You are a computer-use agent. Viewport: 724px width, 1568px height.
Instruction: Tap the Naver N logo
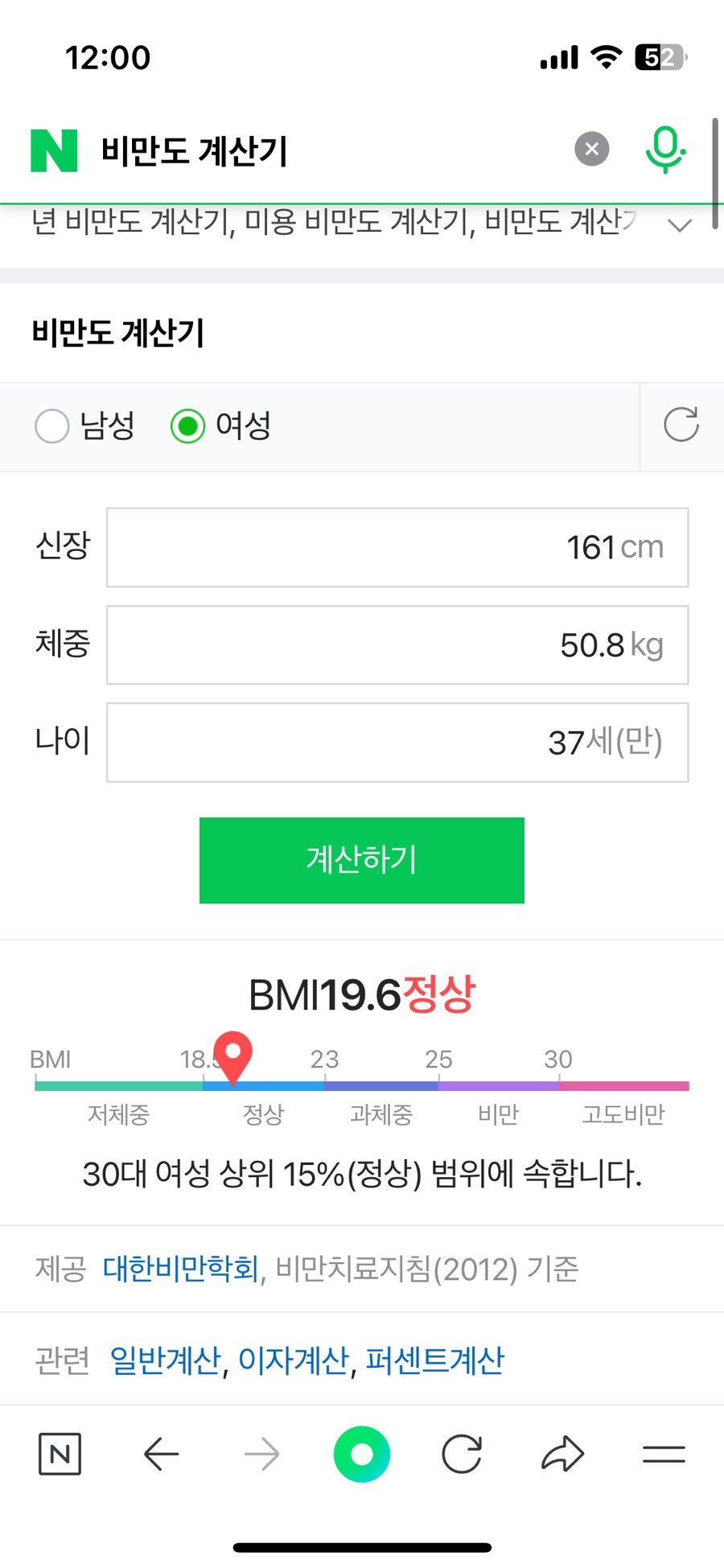pyautogui.click(x=54, y=150)
